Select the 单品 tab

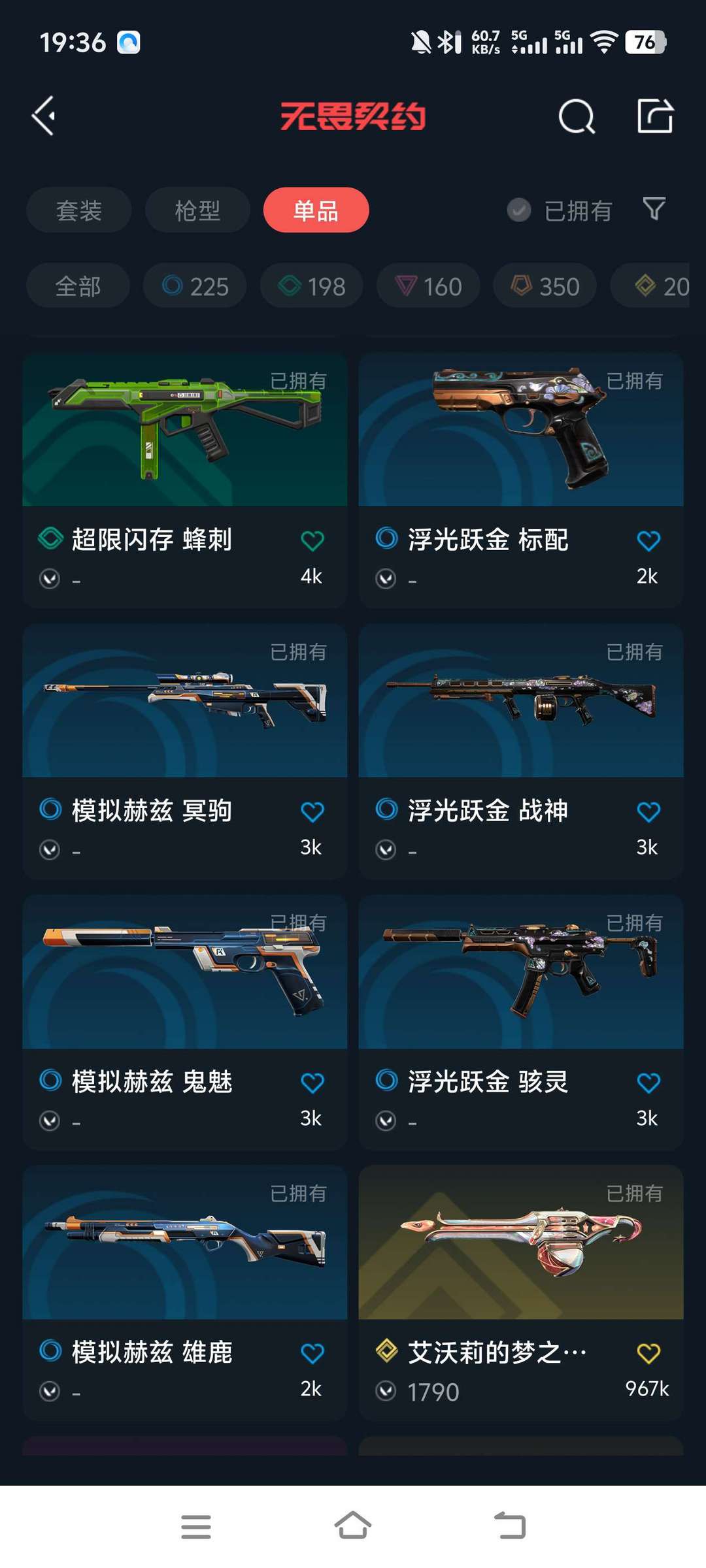[x=316, y=210]
